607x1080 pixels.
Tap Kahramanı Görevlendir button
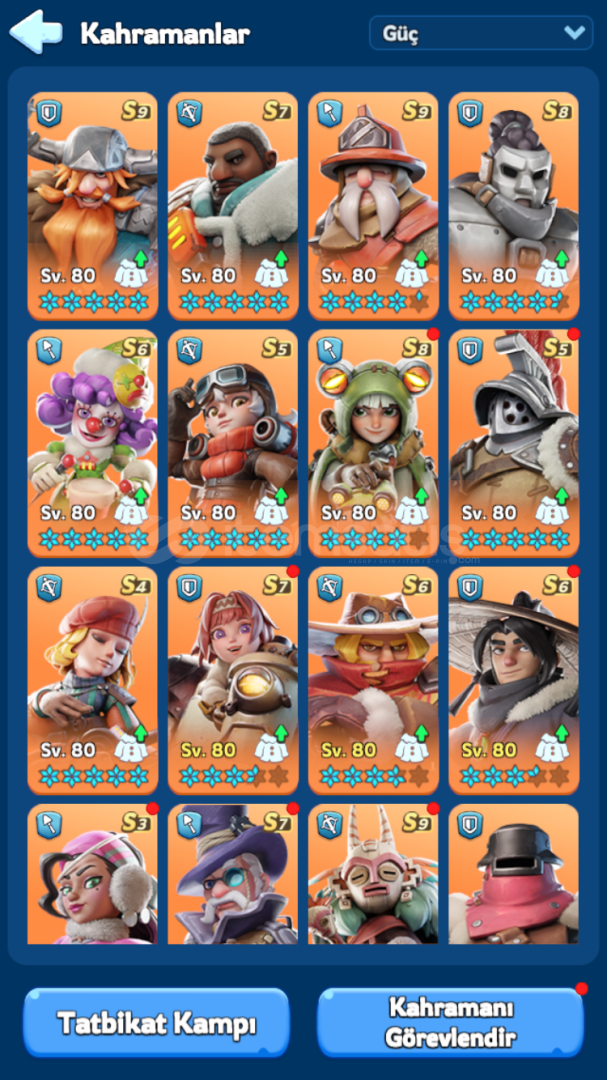click(450, 1023)
